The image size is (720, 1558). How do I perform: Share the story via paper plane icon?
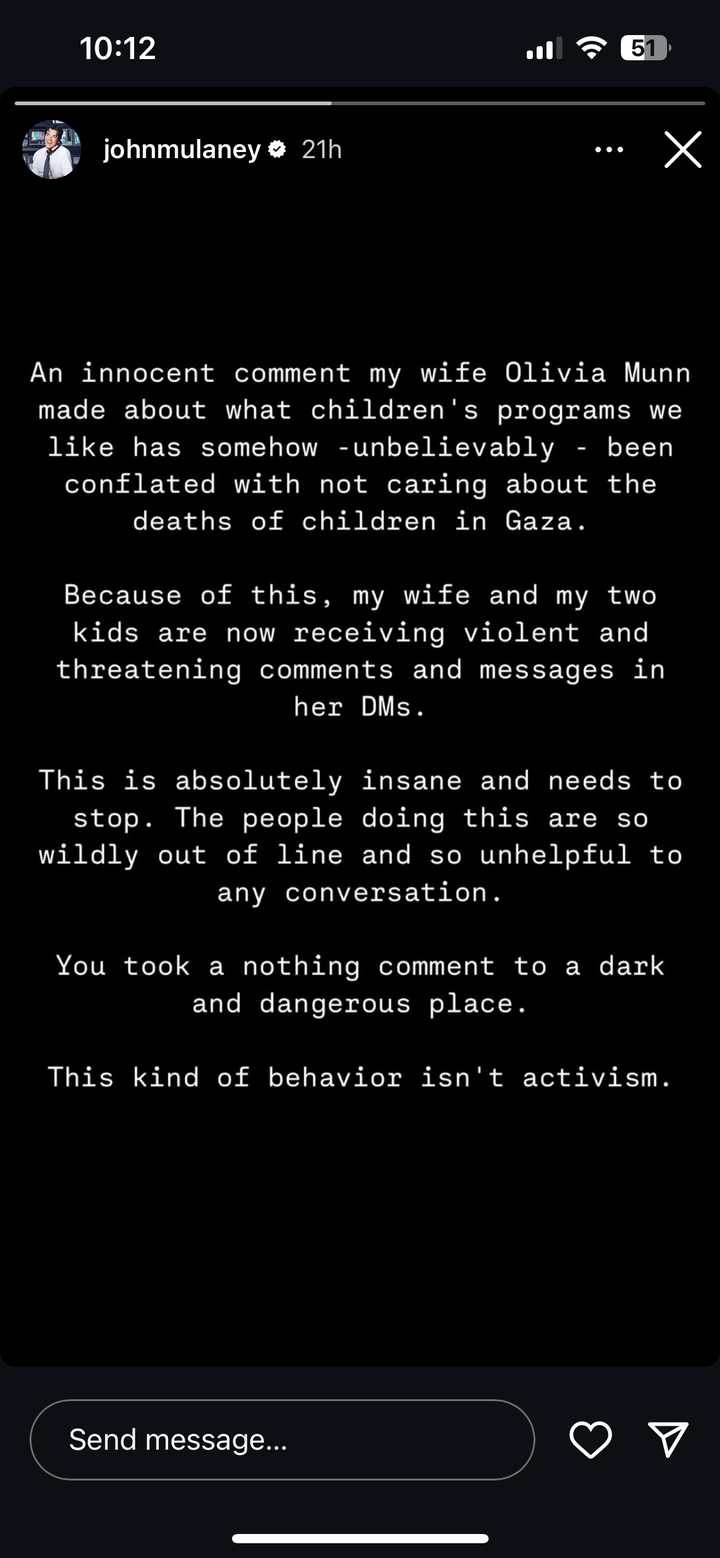tap(668, 1438)
